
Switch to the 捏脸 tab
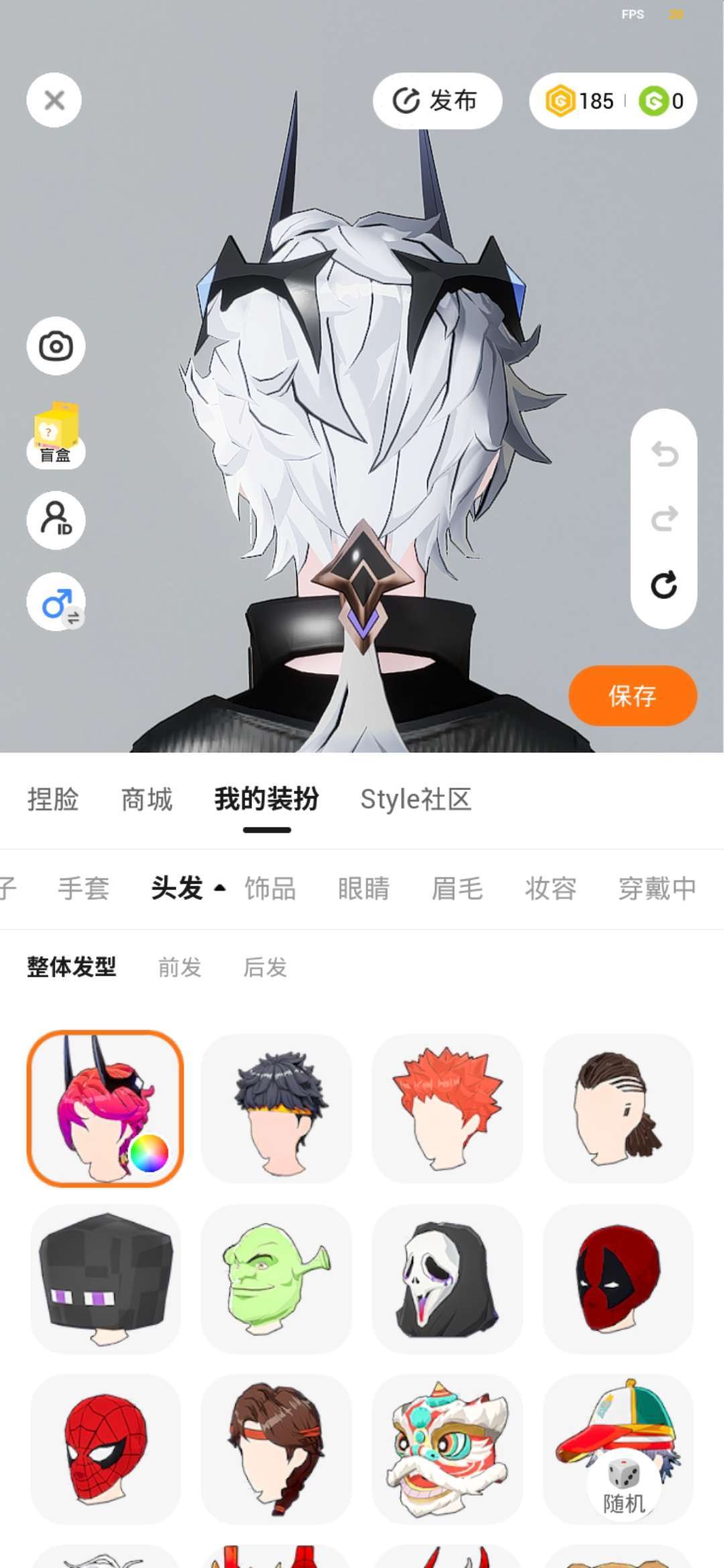click(x=53, y=799)
